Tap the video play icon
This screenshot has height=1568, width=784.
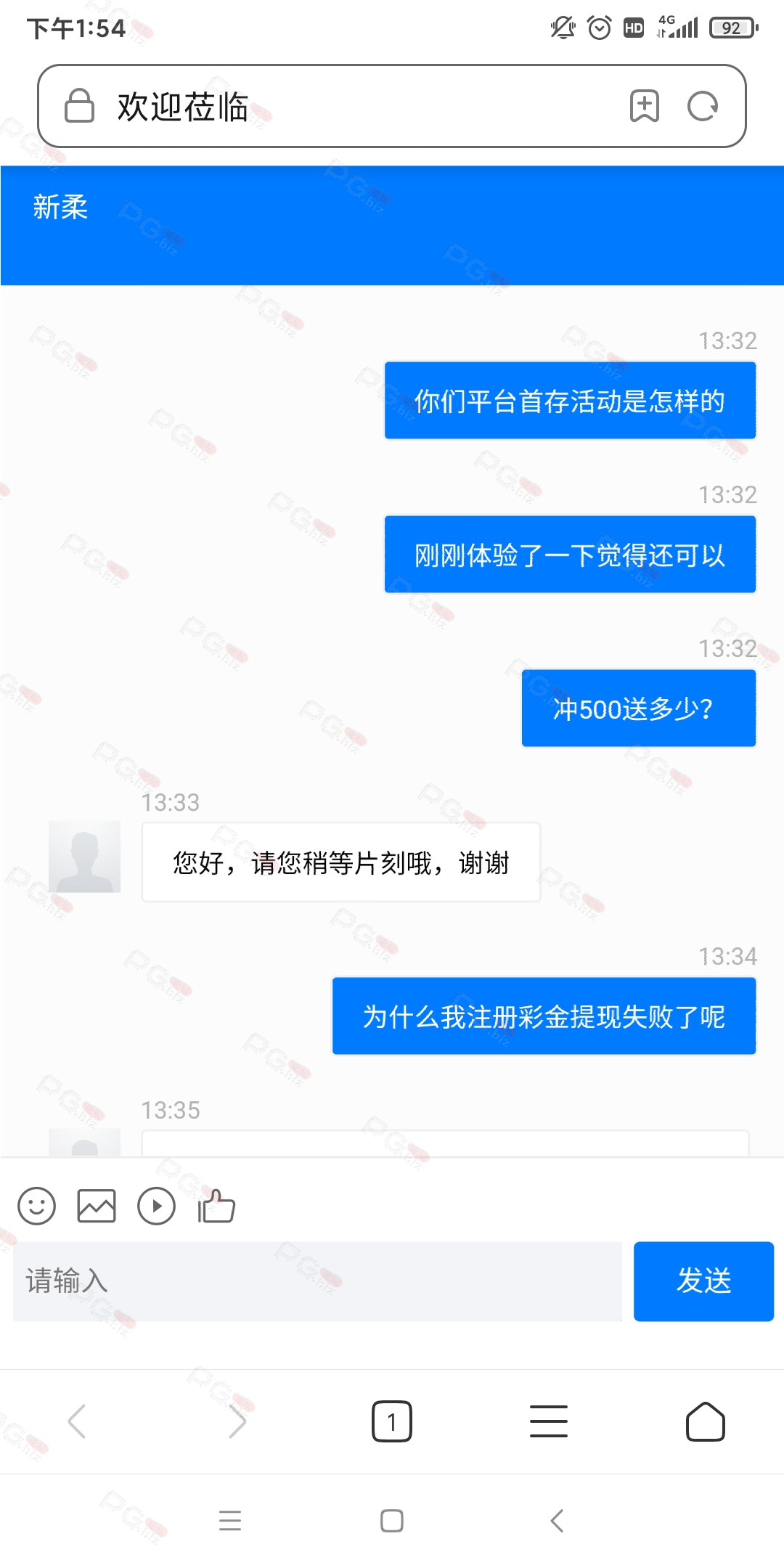[156, 1206]
